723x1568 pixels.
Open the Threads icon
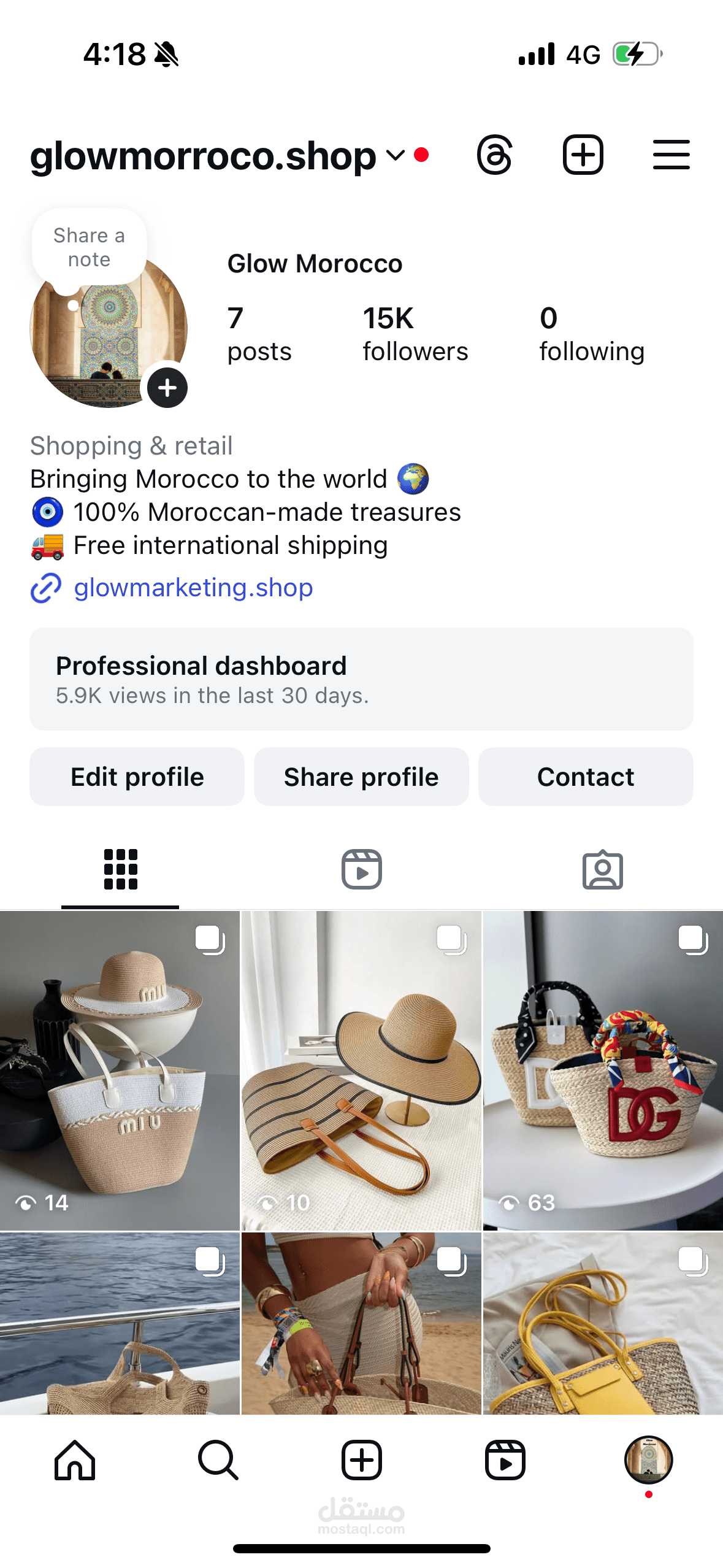(494, 155)
